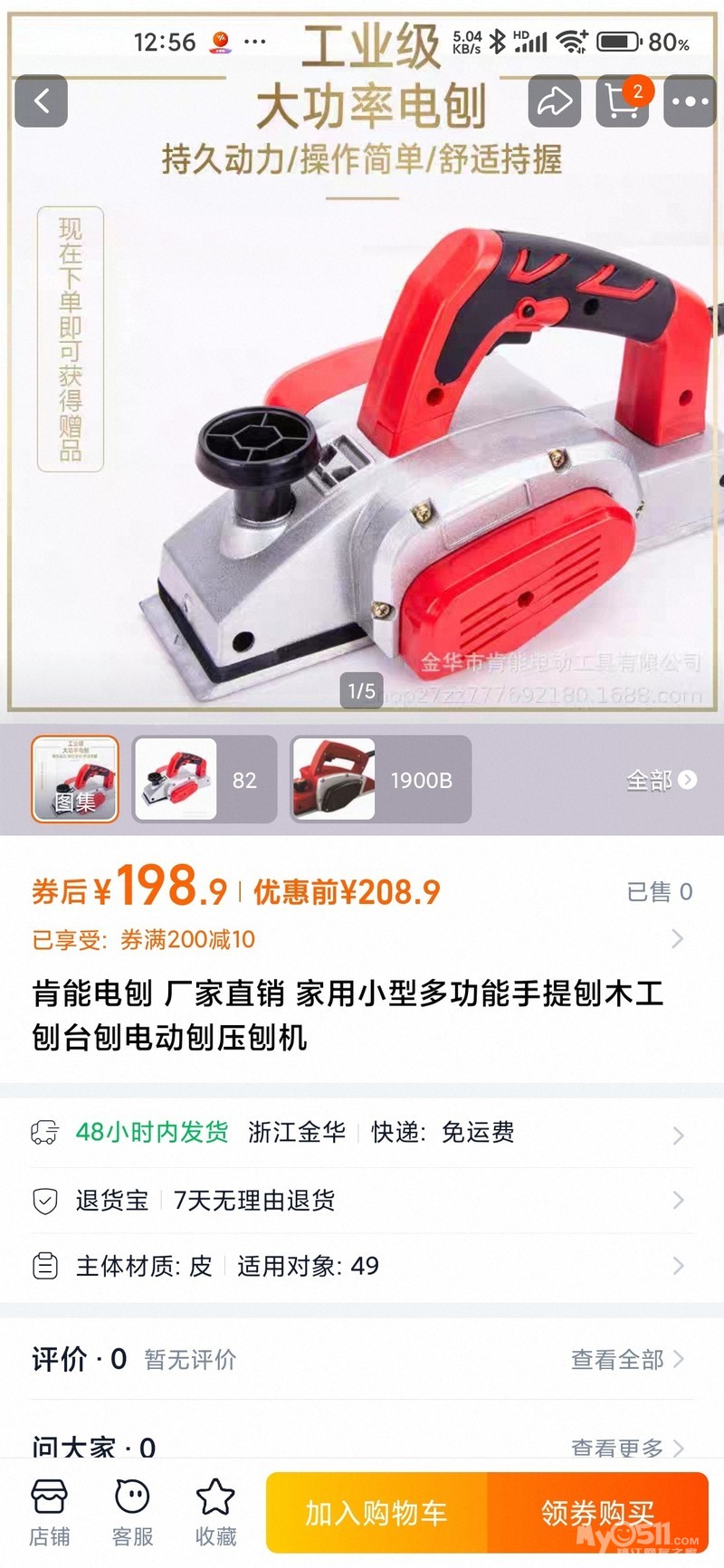
Task: Tap 领券购买 to buy with coupon
Action: pyautogui.click(x=598, y=1512)
